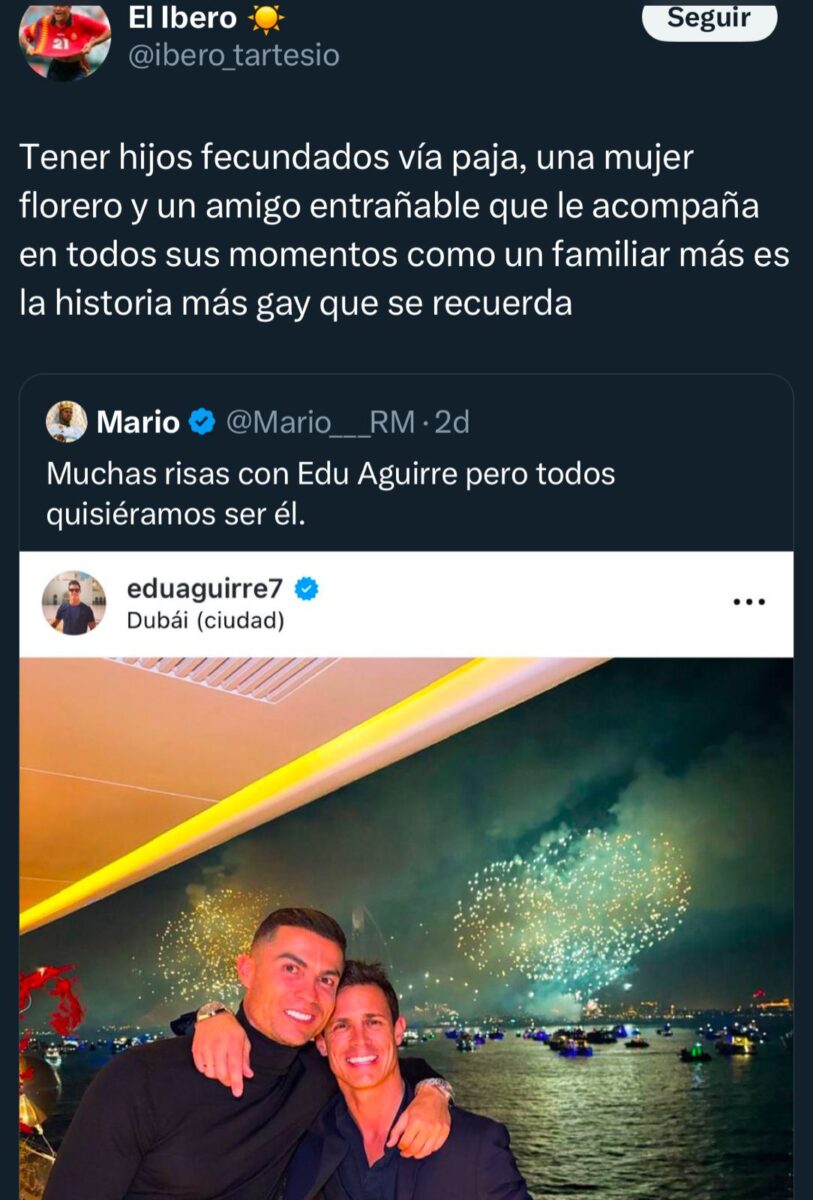This screenshot has height=1200, width=813.
Task: Open eduaguirre7's profile picture
Action: tap(75, 603)
